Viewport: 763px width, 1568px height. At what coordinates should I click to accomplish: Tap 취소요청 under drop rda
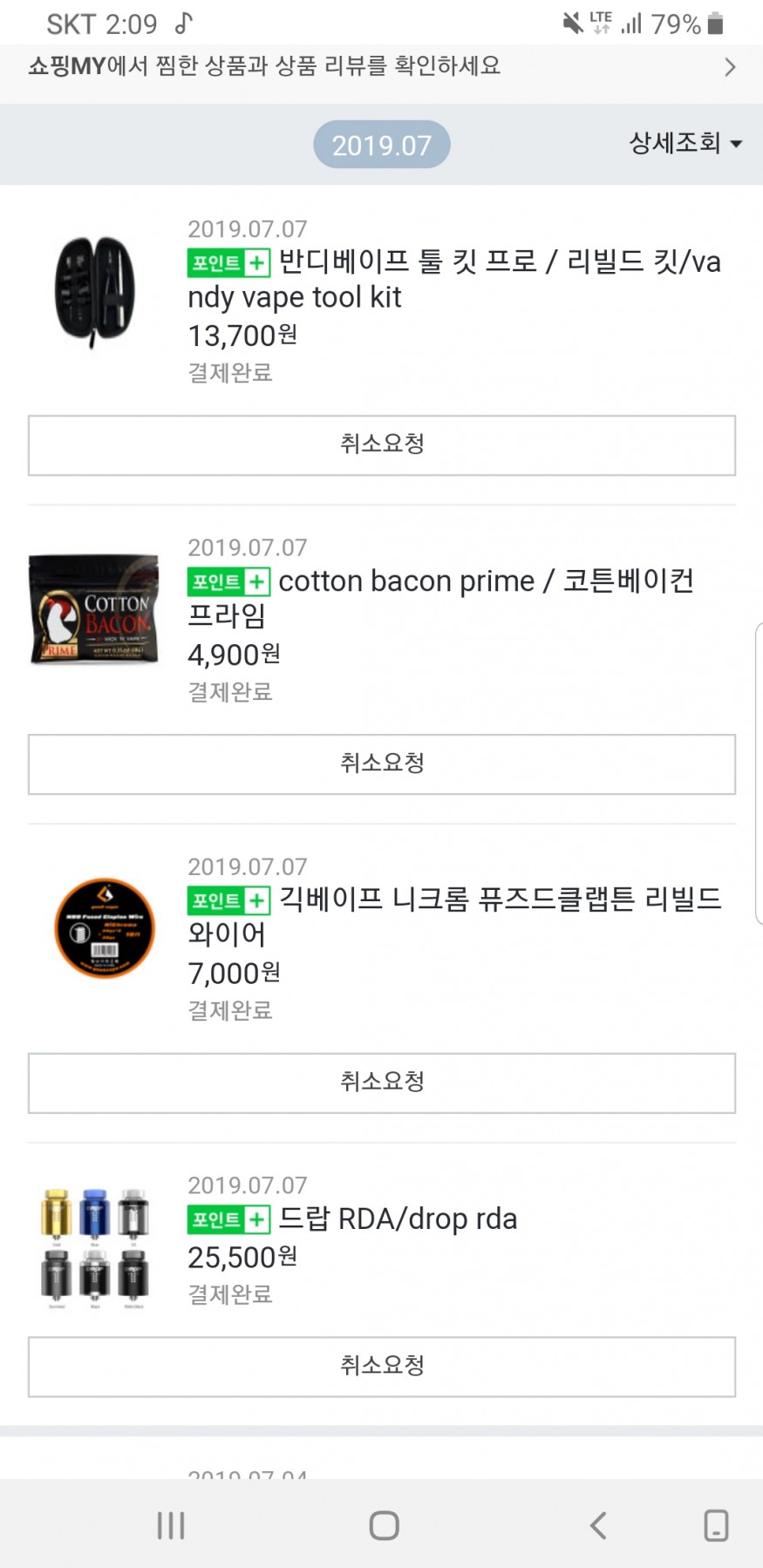click(382, 1367)
